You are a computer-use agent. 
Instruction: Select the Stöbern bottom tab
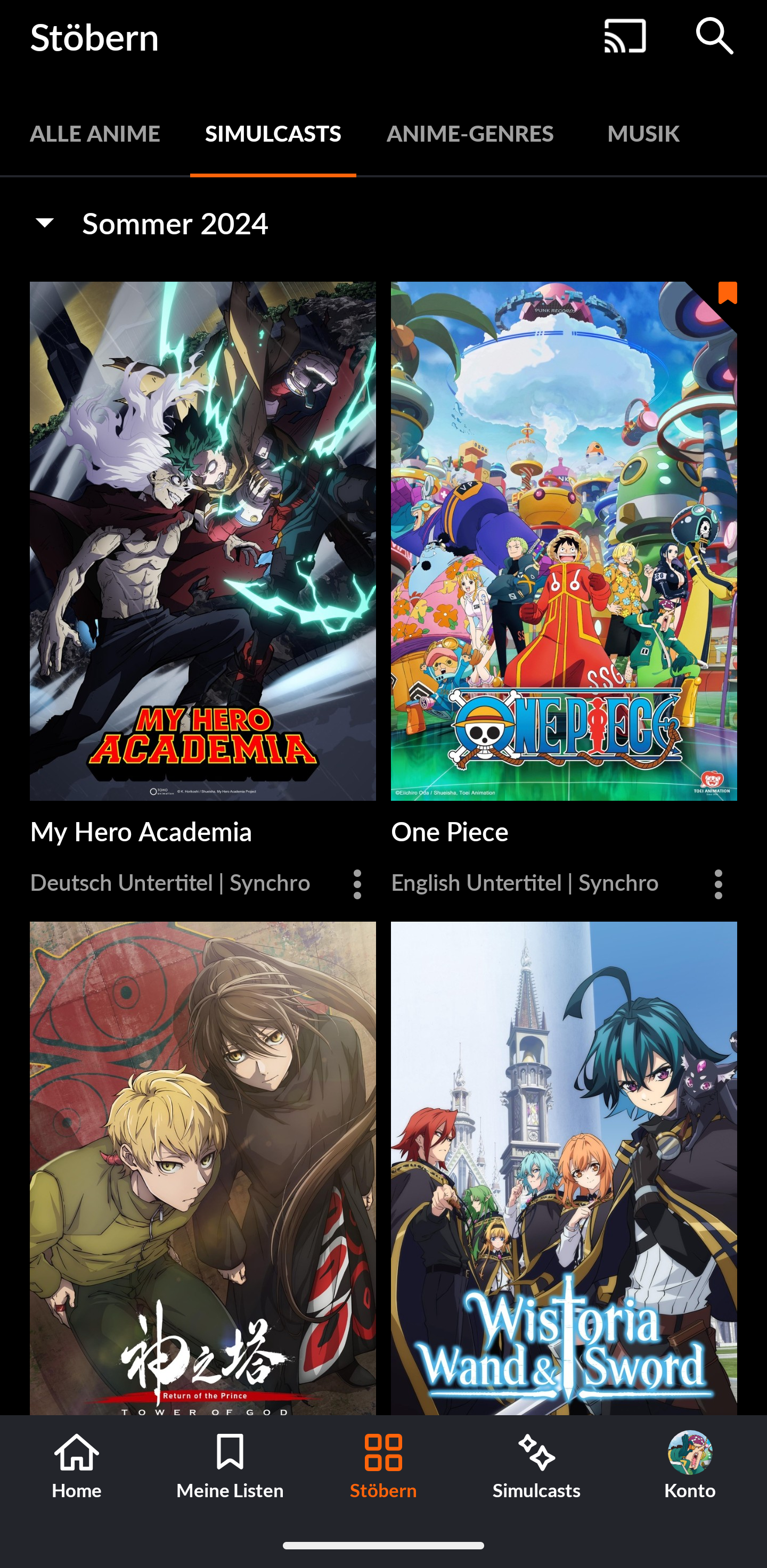click(x=383, y=1466)
